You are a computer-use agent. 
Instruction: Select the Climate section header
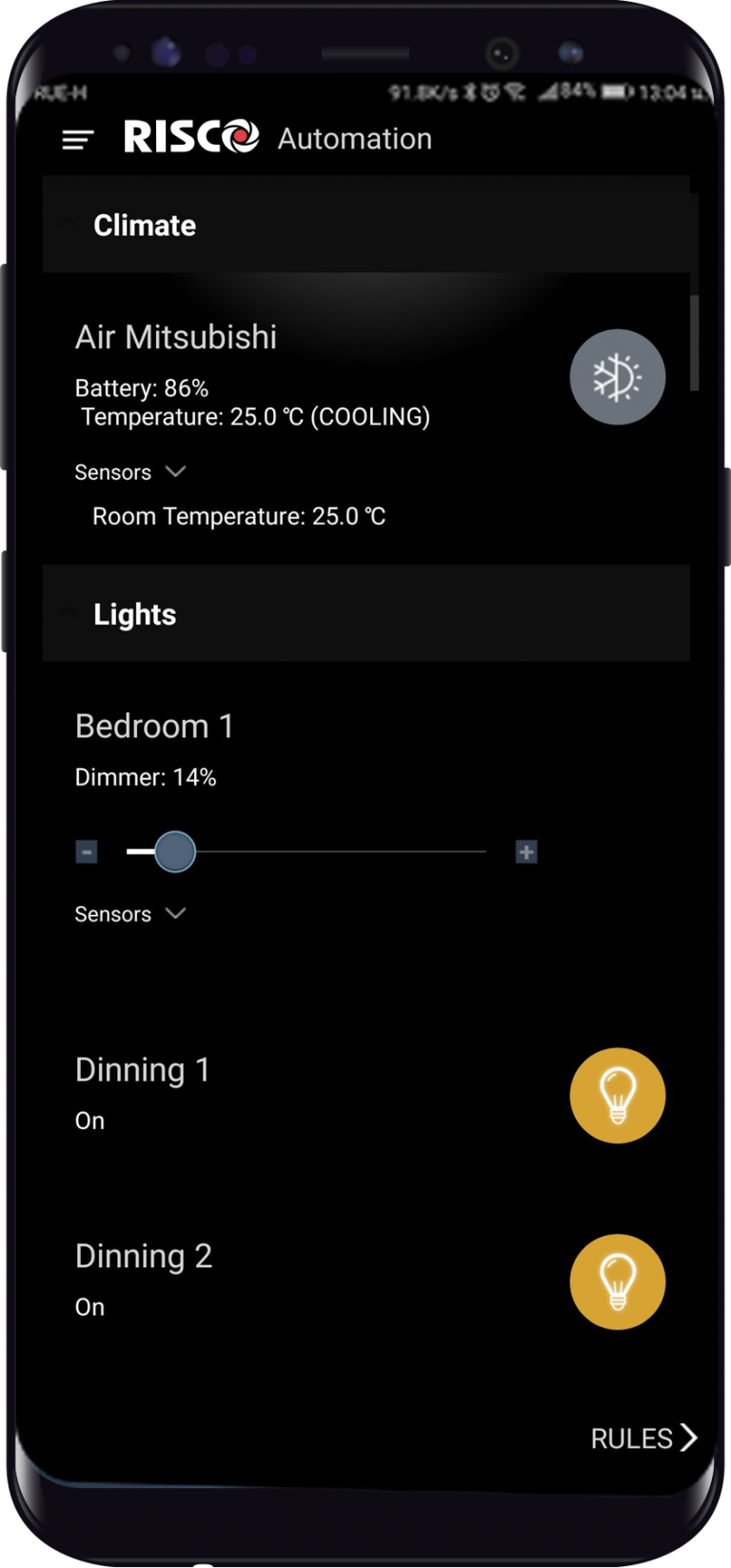pyautogui.click(x=144, y=225)
